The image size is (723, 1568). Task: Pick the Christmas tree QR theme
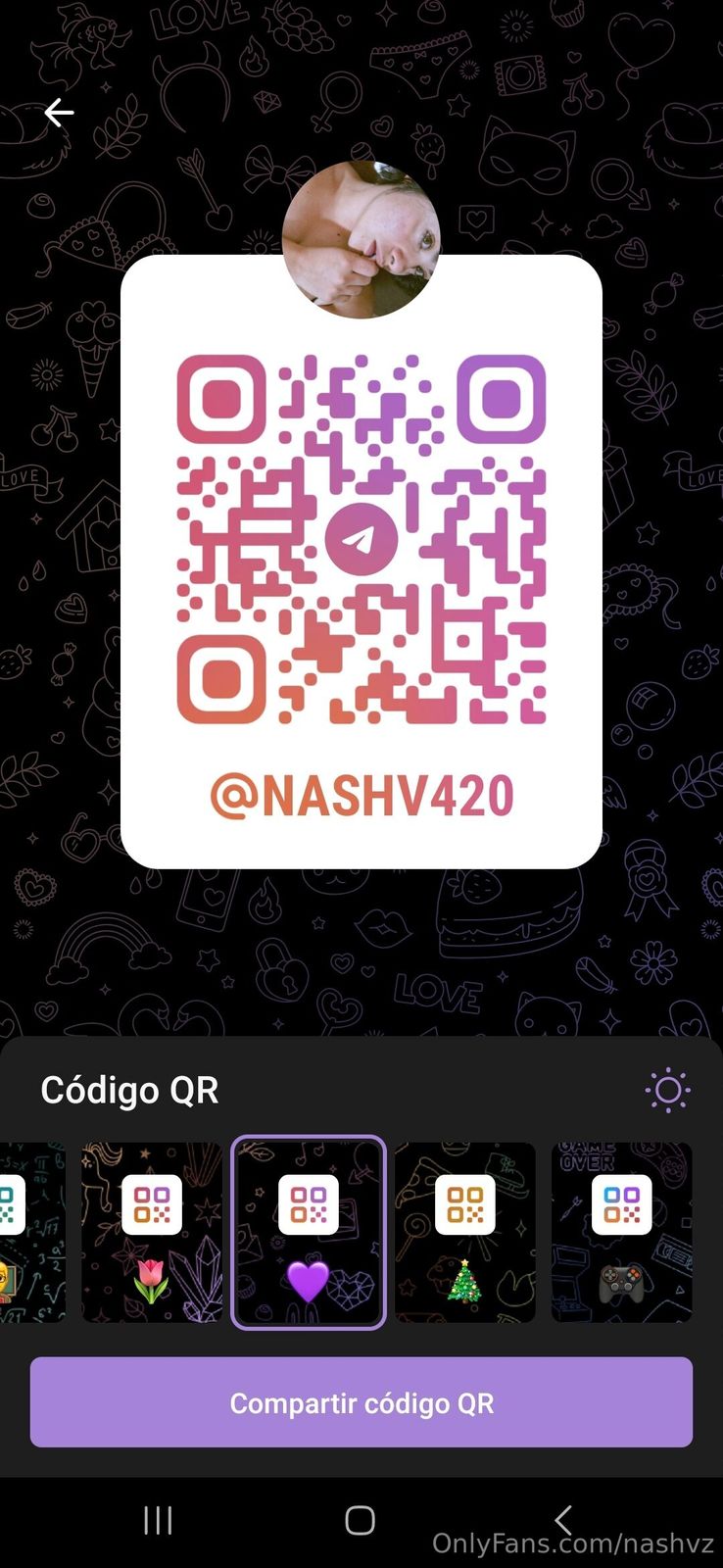(x=465, y=1232)
